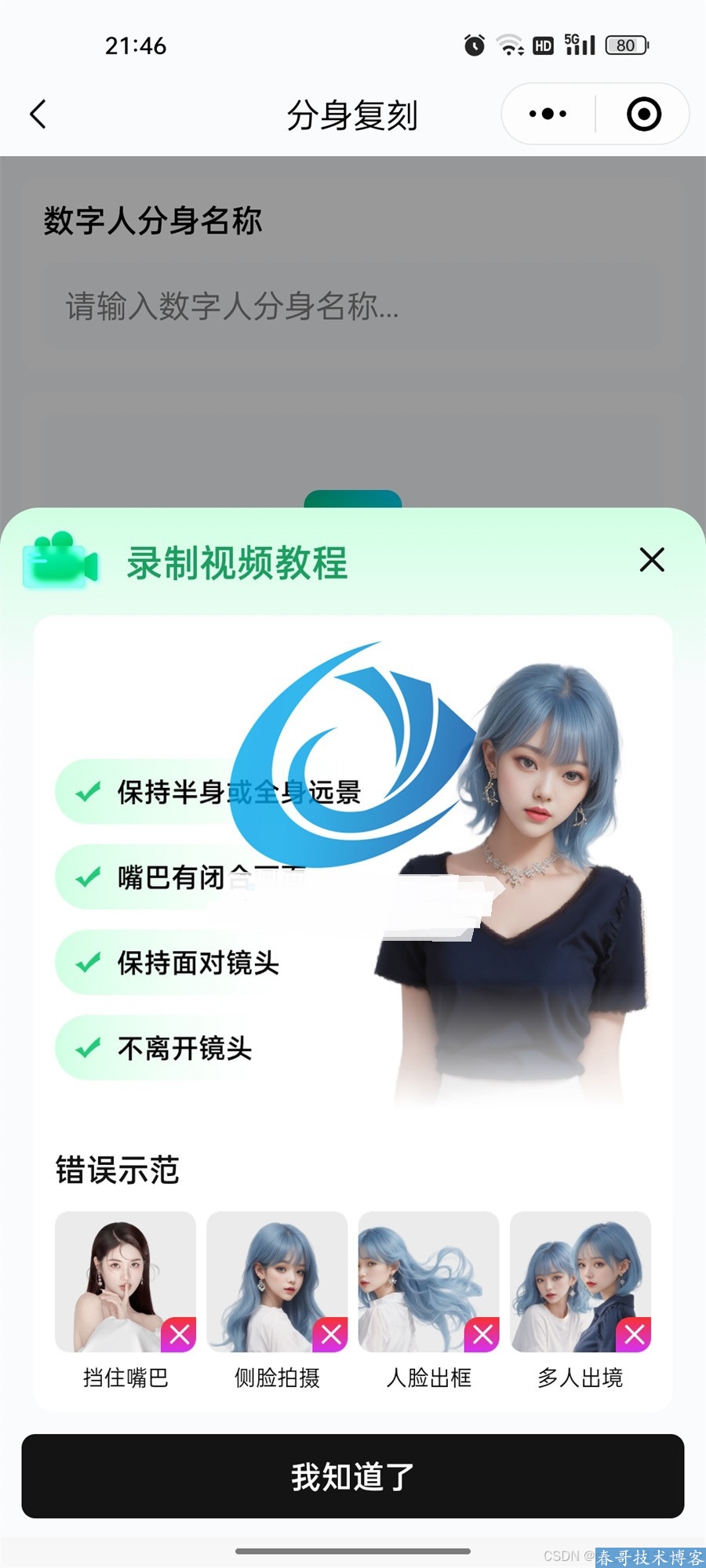Dismiss the 录制视频教程 tutorial sheet
Image resolution: width=706 pixels, height=1568 pixels.
(651, 560)
